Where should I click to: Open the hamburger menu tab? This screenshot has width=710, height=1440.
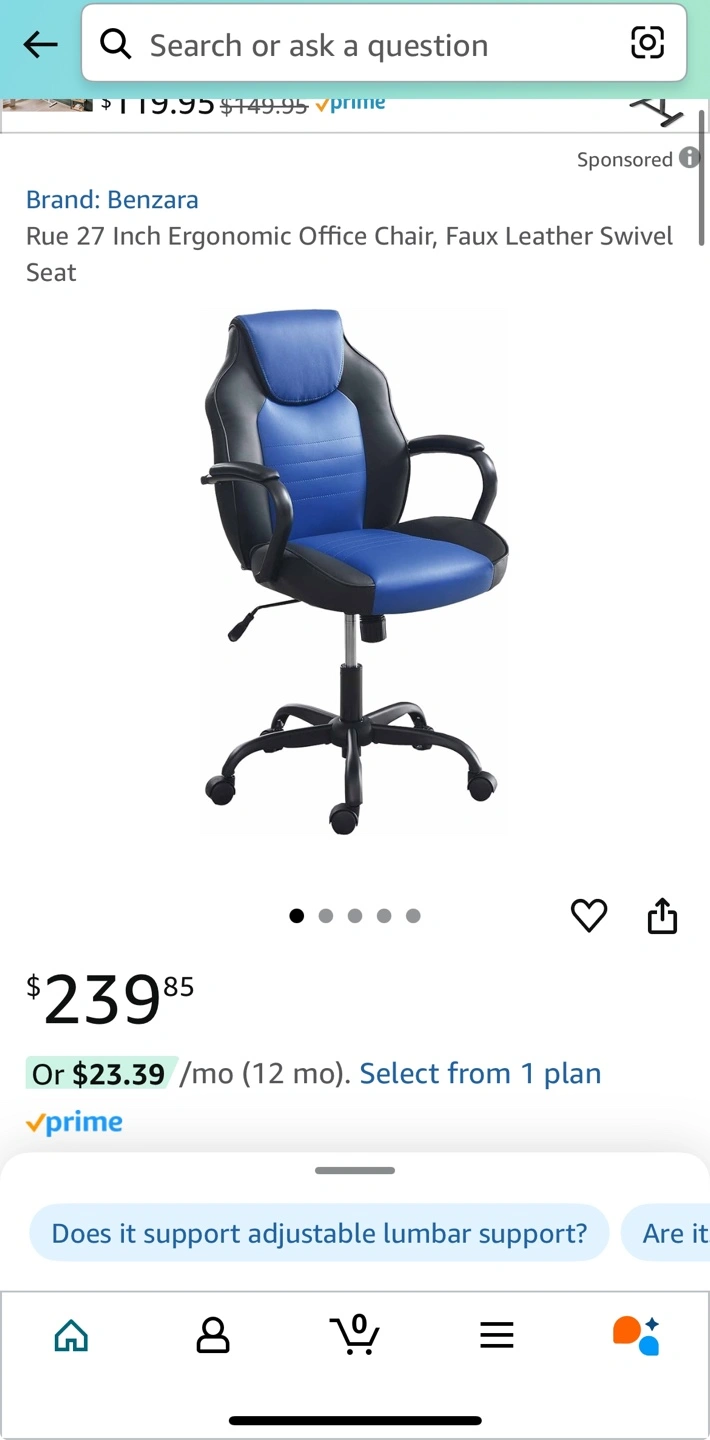(496, 1335)
